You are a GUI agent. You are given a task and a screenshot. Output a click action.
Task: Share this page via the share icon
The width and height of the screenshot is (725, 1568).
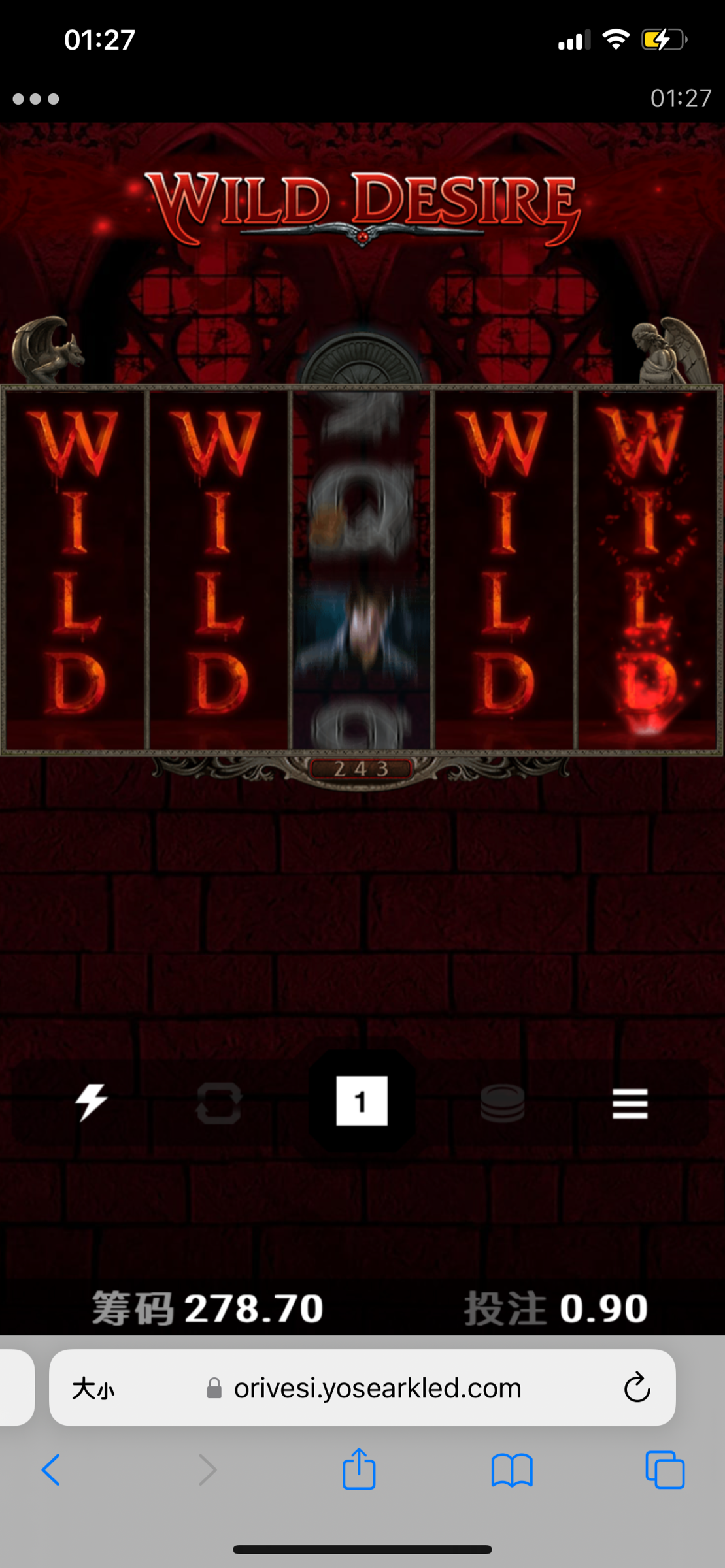(x=359, y=1469)
